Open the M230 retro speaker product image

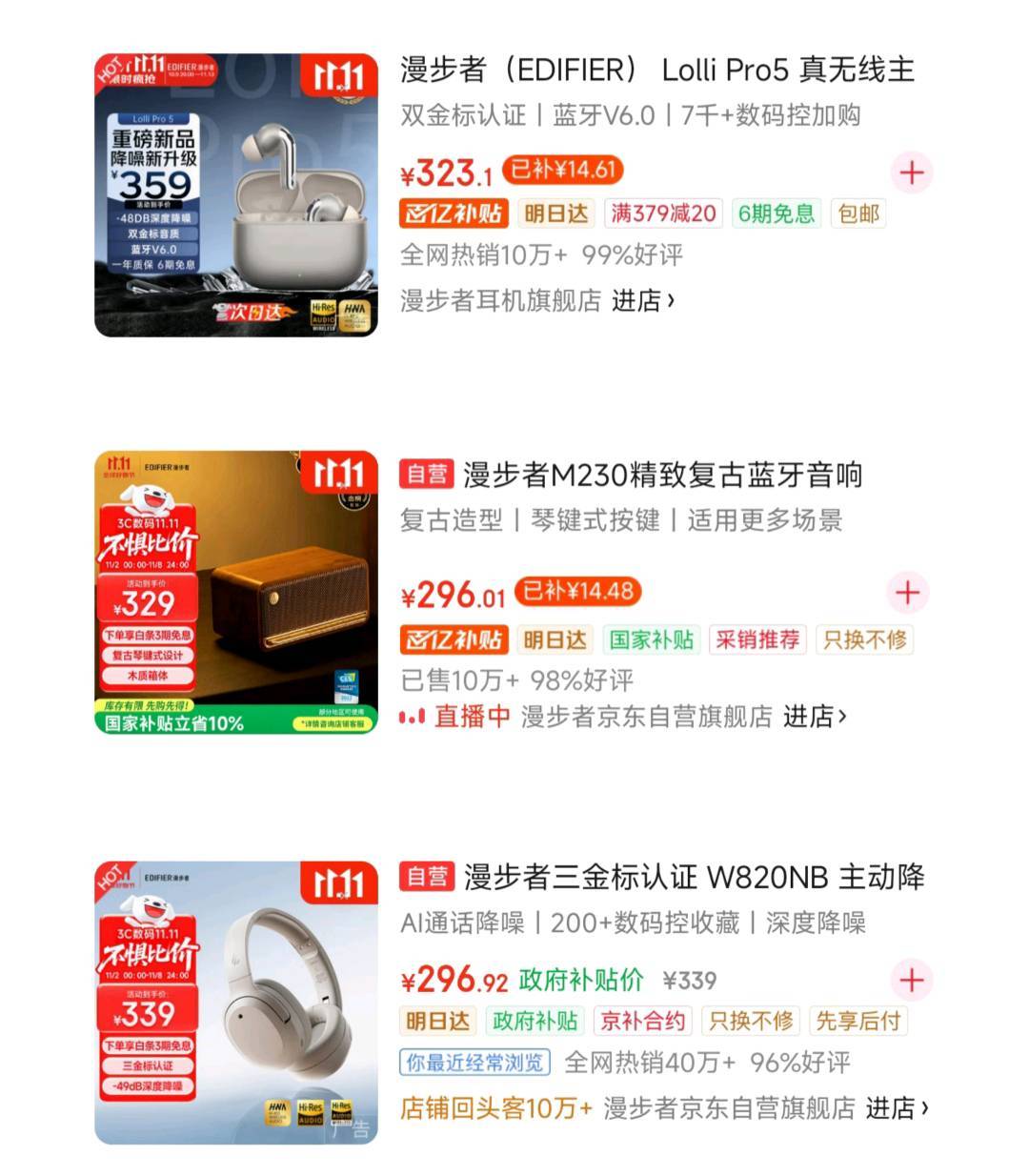(x=236, y=592)
